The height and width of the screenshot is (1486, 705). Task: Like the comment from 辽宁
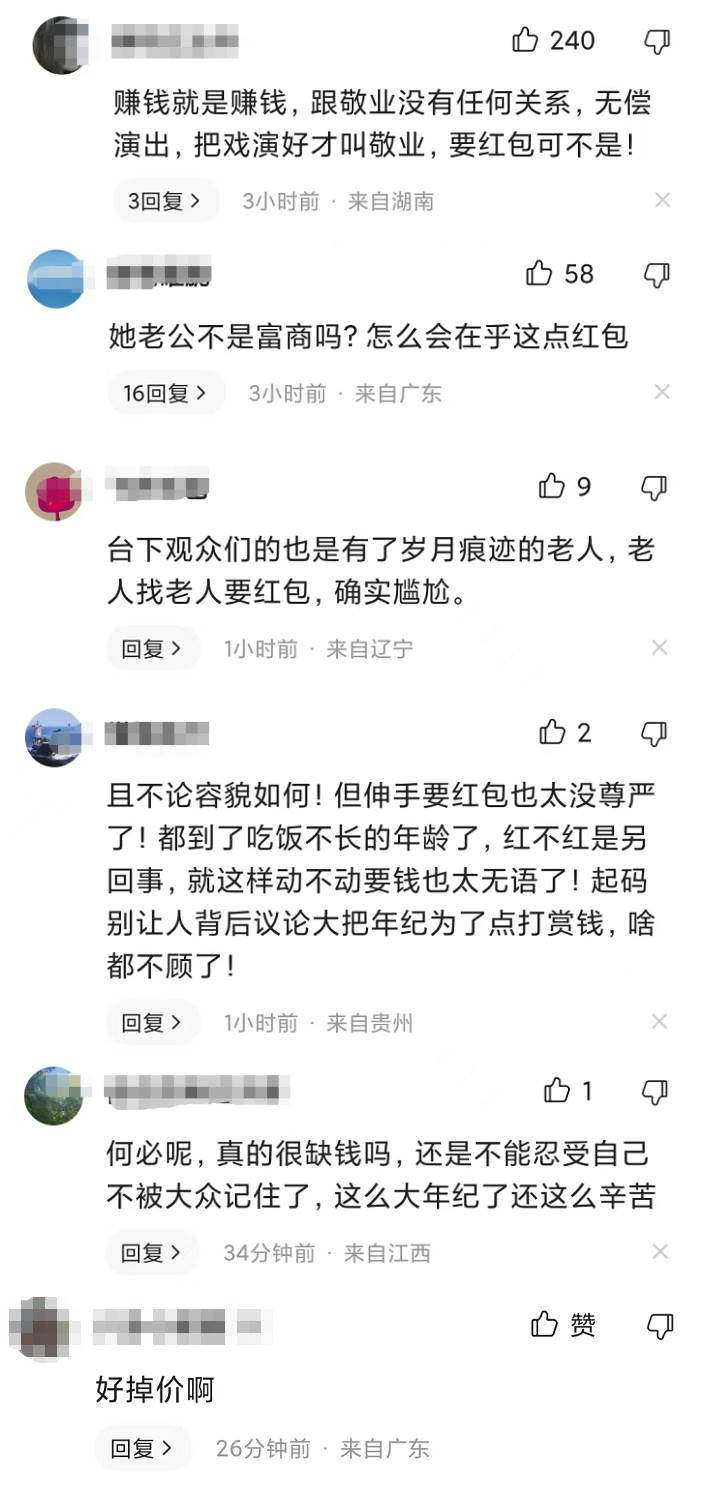552,487
